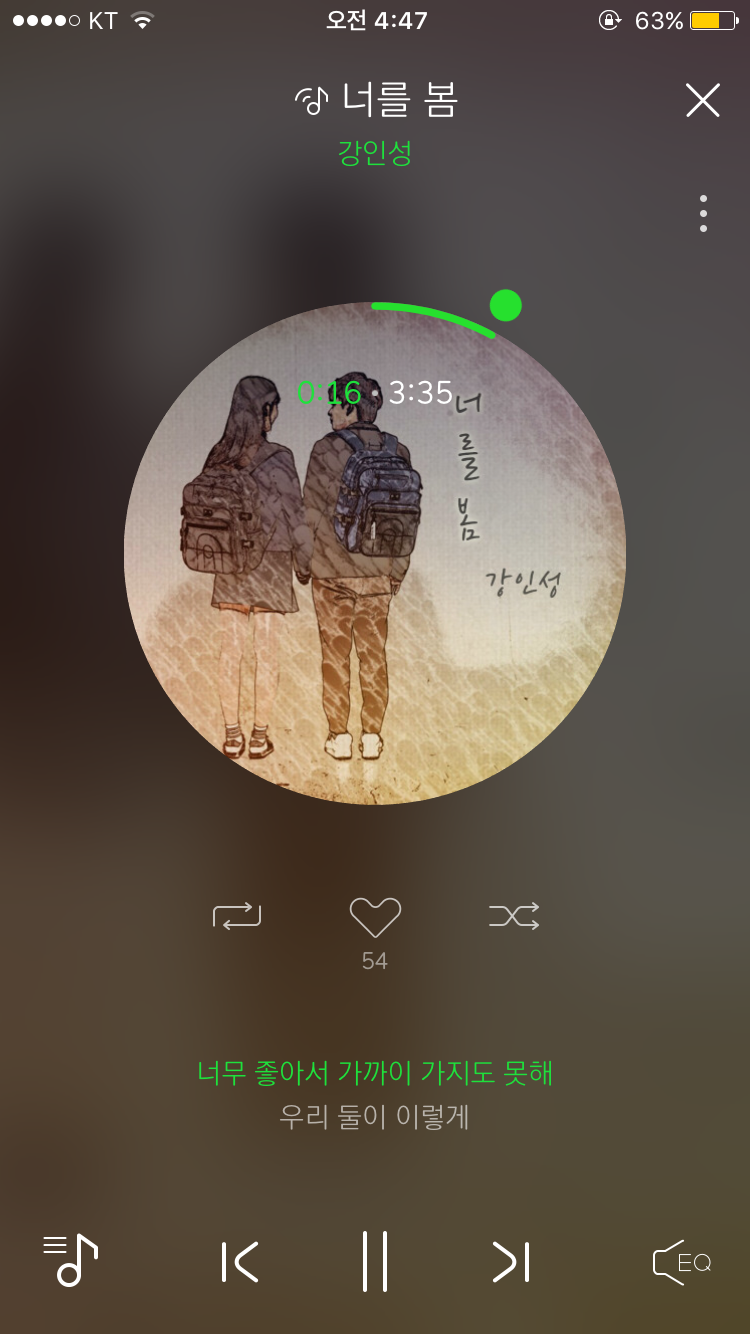Go back to the previous track
The width and height of the screenshot is (750, 1334).
(x=239, y=1261)
